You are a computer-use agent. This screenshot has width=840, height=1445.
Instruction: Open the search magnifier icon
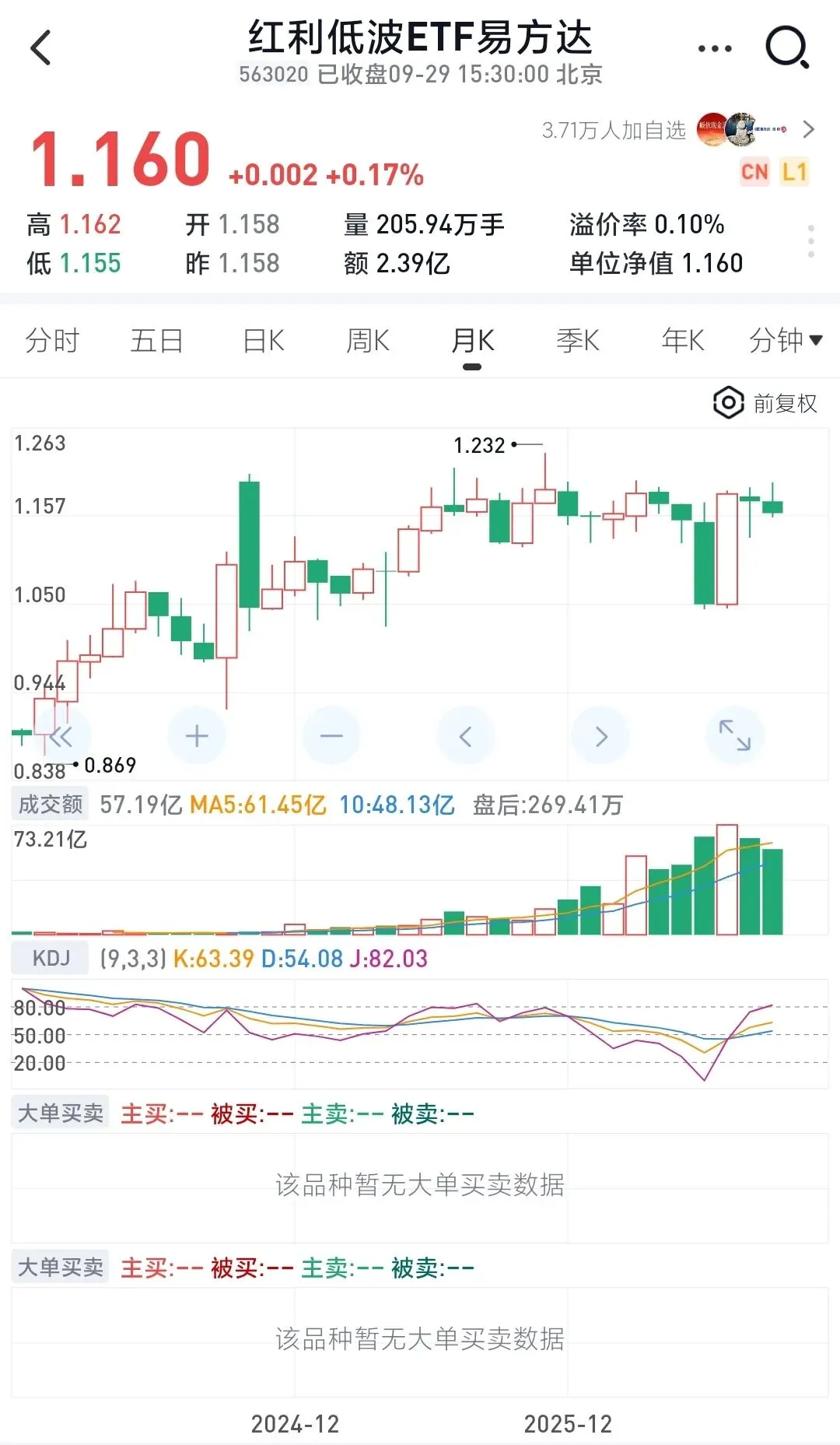tap(787, 48)
